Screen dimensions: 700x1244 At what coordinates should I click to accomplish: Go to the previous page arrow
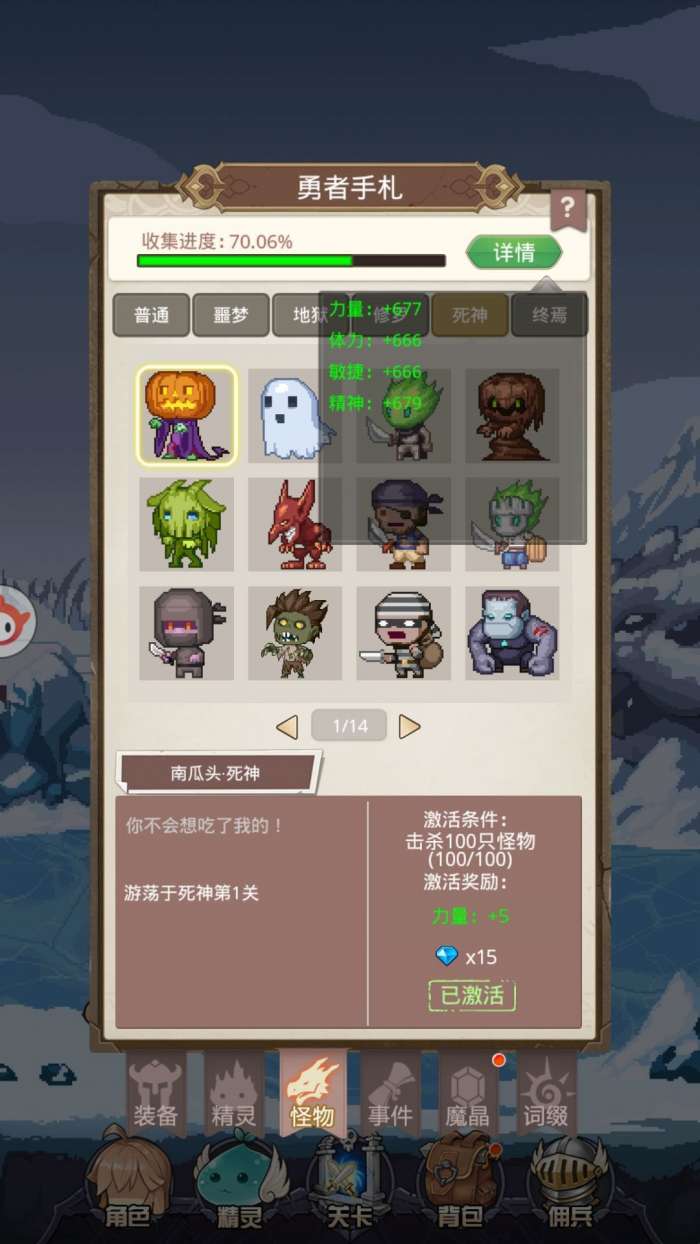tap(287, 727)
